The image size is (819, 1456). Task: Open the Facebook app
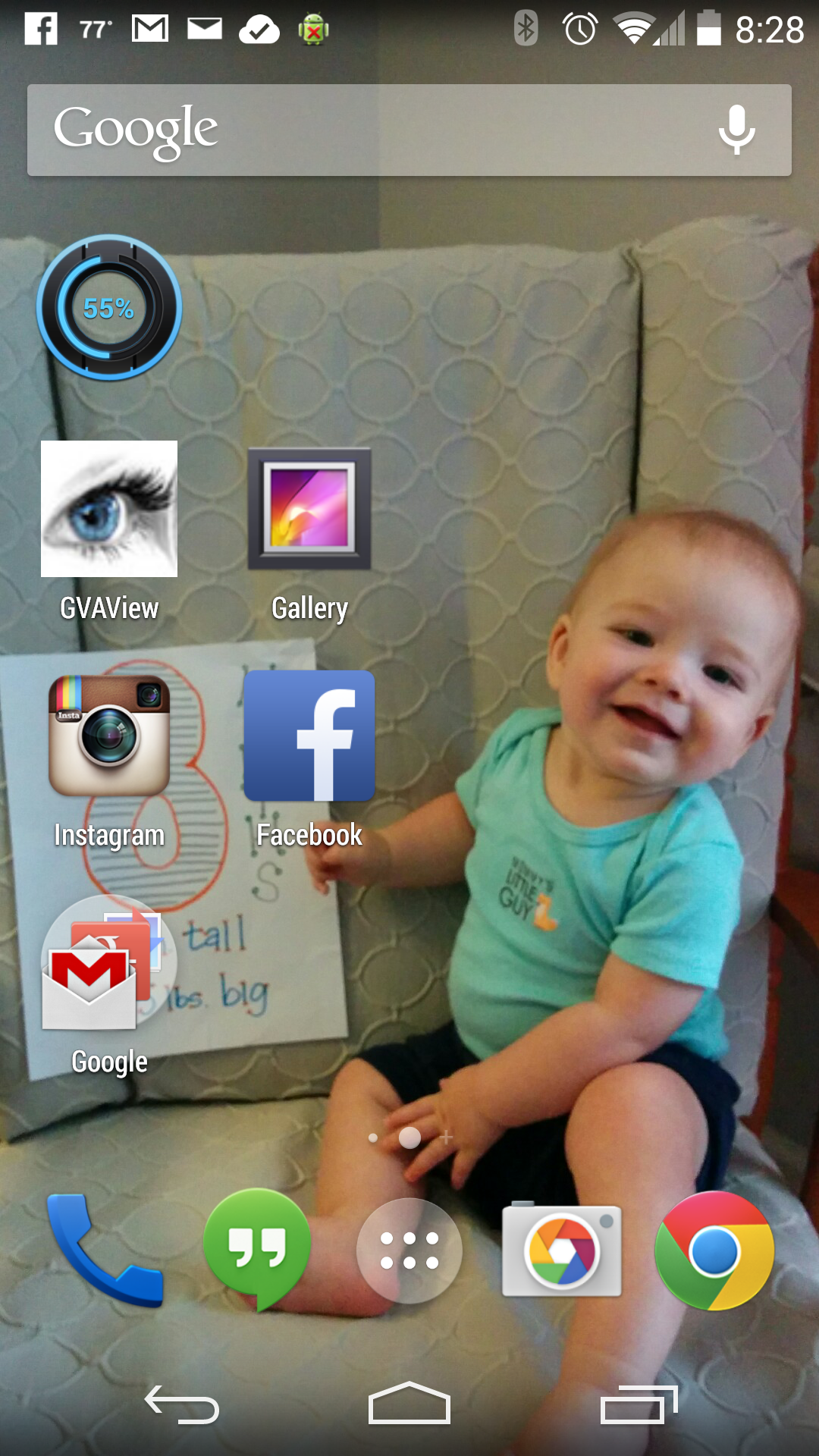point(309,736)
